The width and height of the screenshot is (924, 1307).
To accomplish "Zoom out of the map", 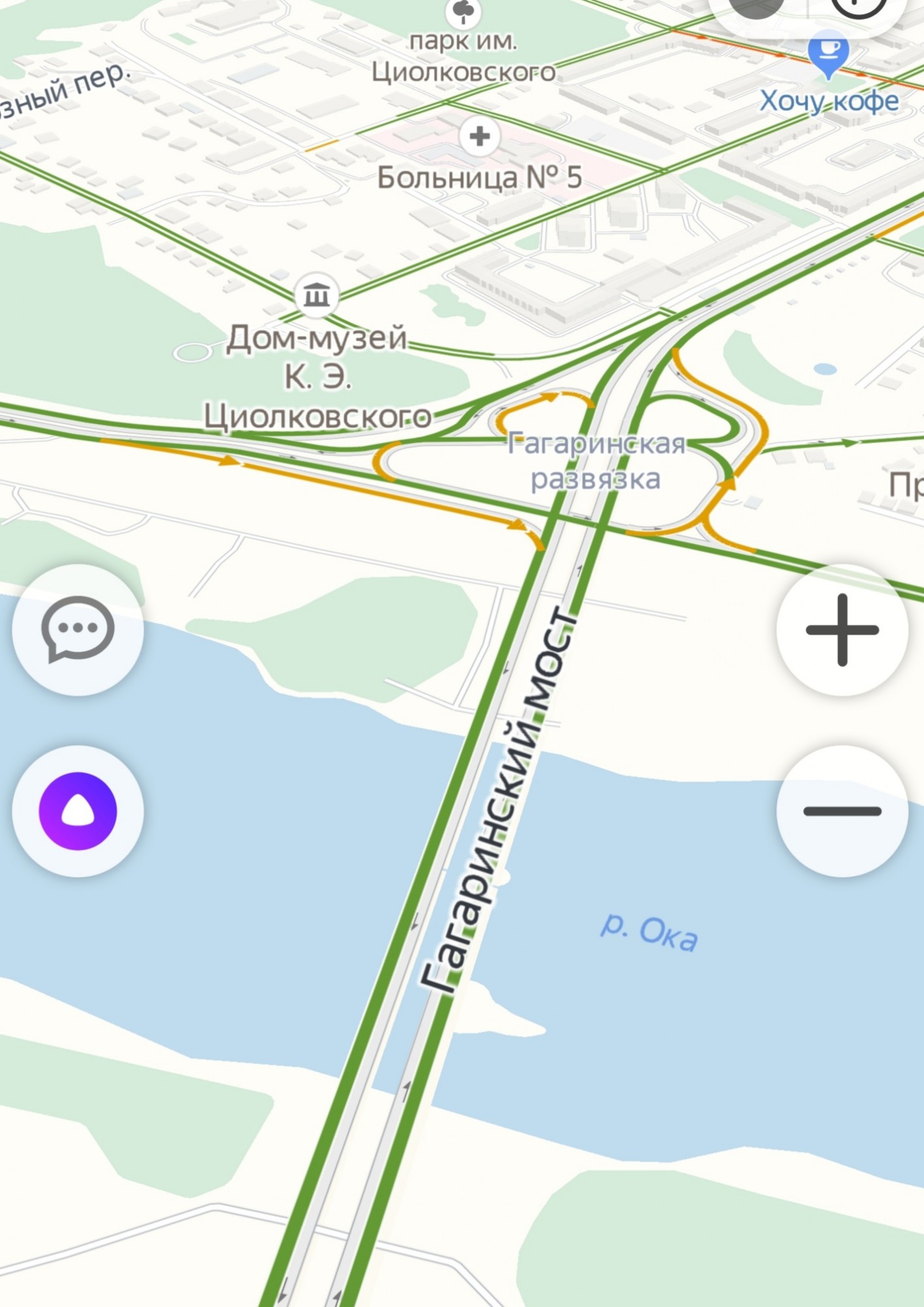I will tap(842, 811).
